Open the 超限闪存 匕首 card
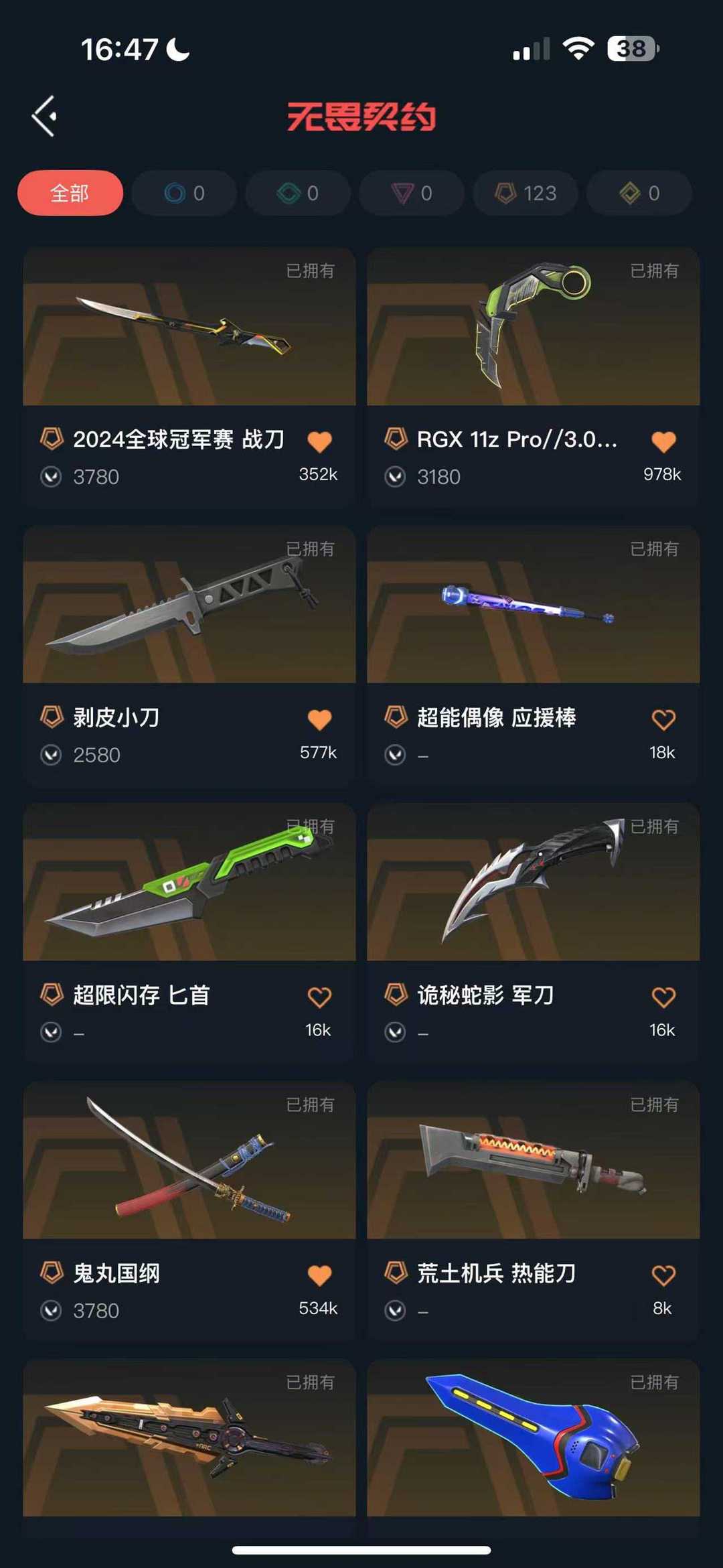Image resolution: width=723 pixels, height=1568 pixels. 189,932
